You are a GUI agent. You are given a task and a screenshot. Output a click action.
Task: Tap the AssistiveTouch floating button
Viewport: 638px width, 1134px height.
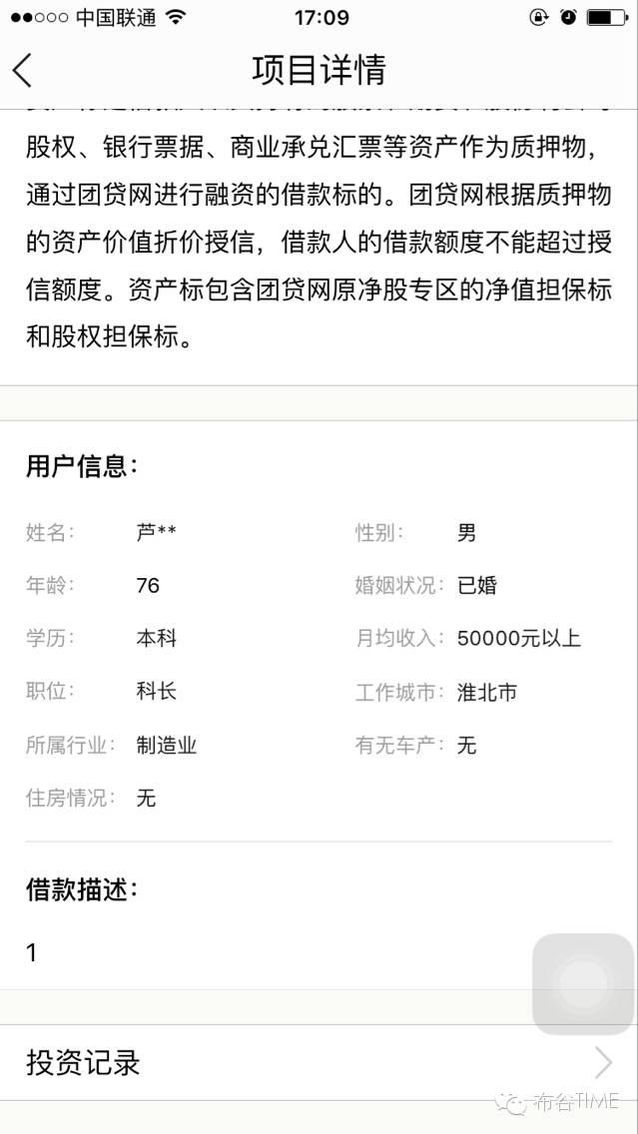pyautogui.click(x=583, y=984)
